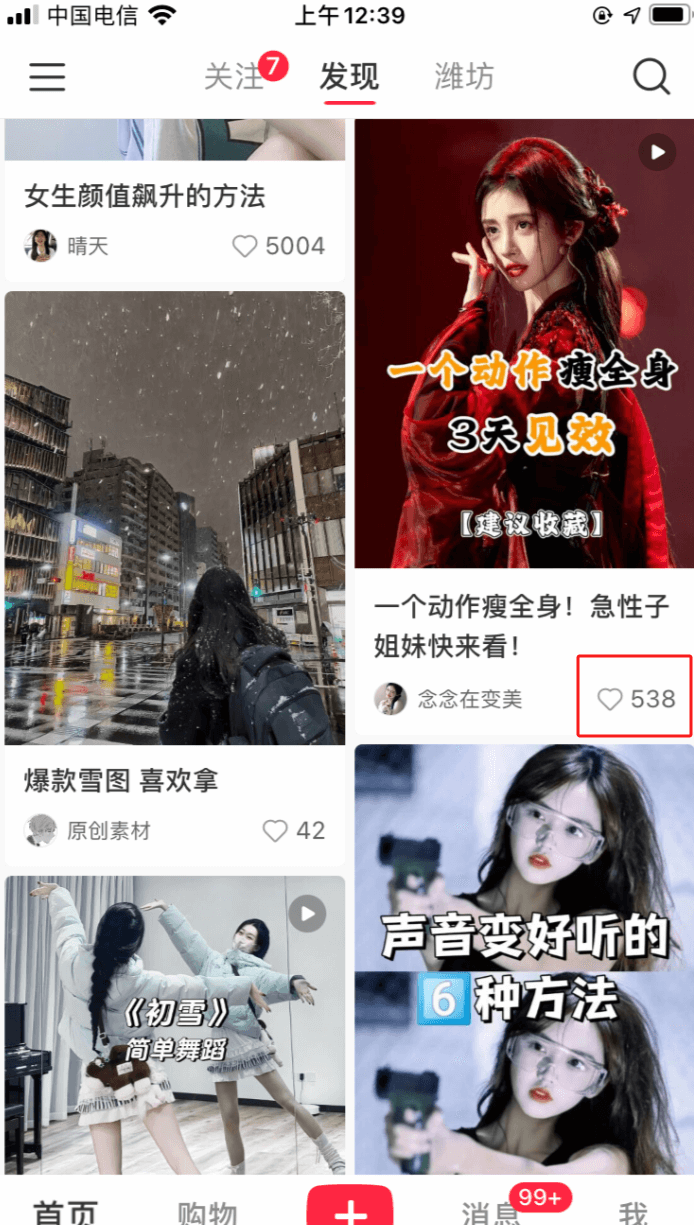Open the hamburger menu
Image resolution: width=694 pixels, height=1225 pixels.
coord(47,77)
